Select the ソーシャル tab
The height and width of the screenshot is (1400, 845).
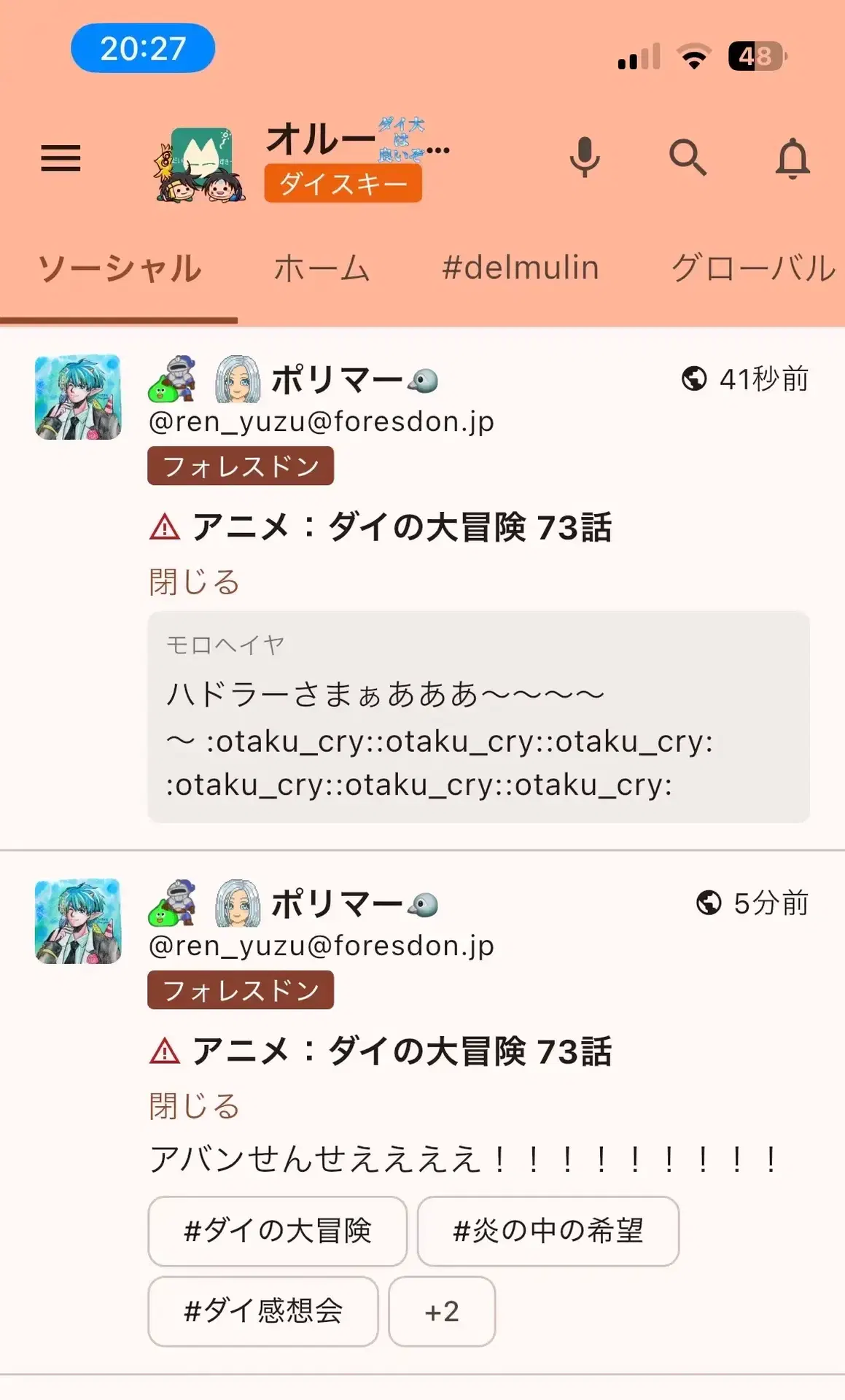119,268
